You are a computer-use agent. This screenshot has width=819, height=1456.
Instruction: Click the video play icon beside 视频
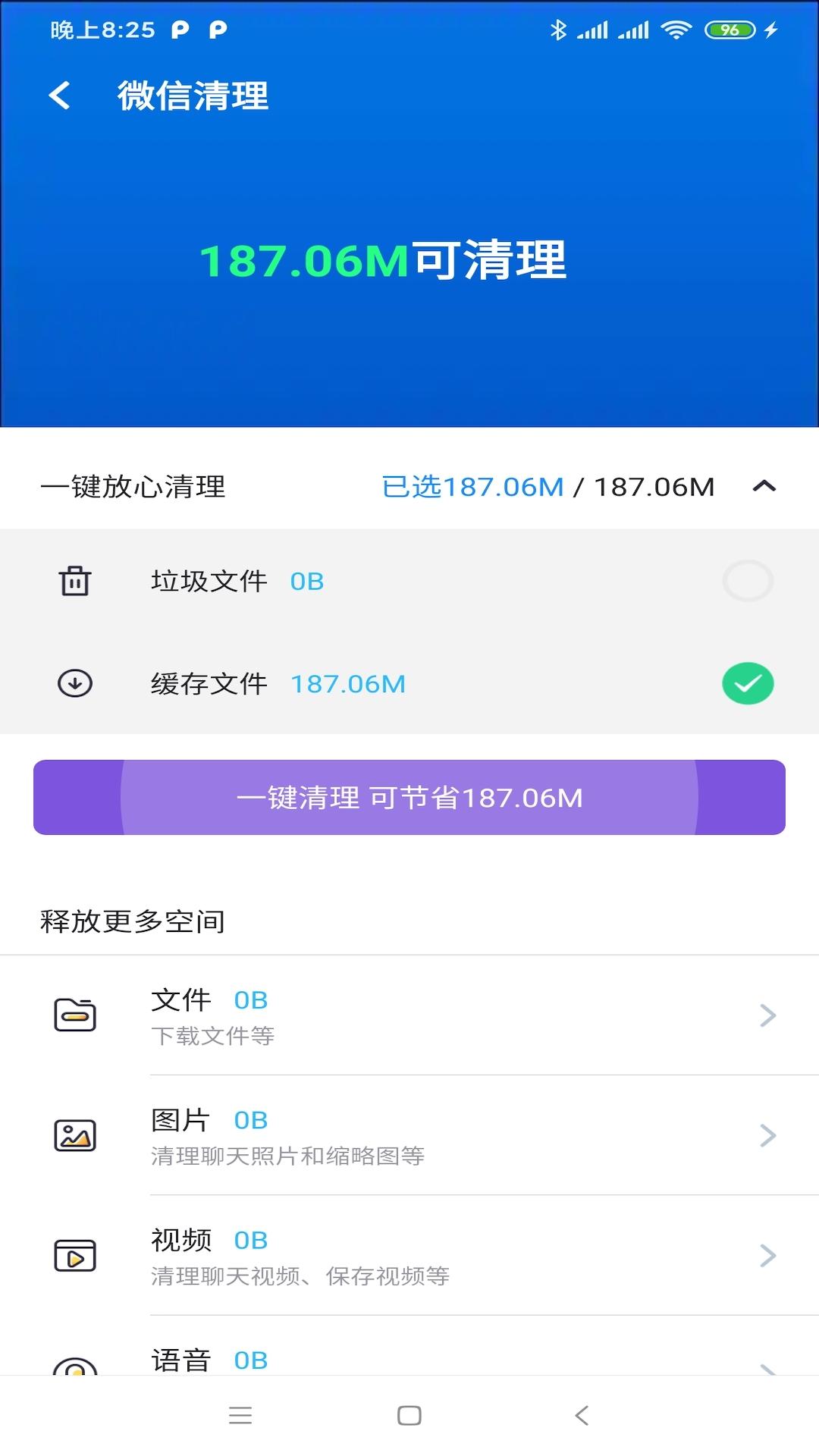(75, 1254)
